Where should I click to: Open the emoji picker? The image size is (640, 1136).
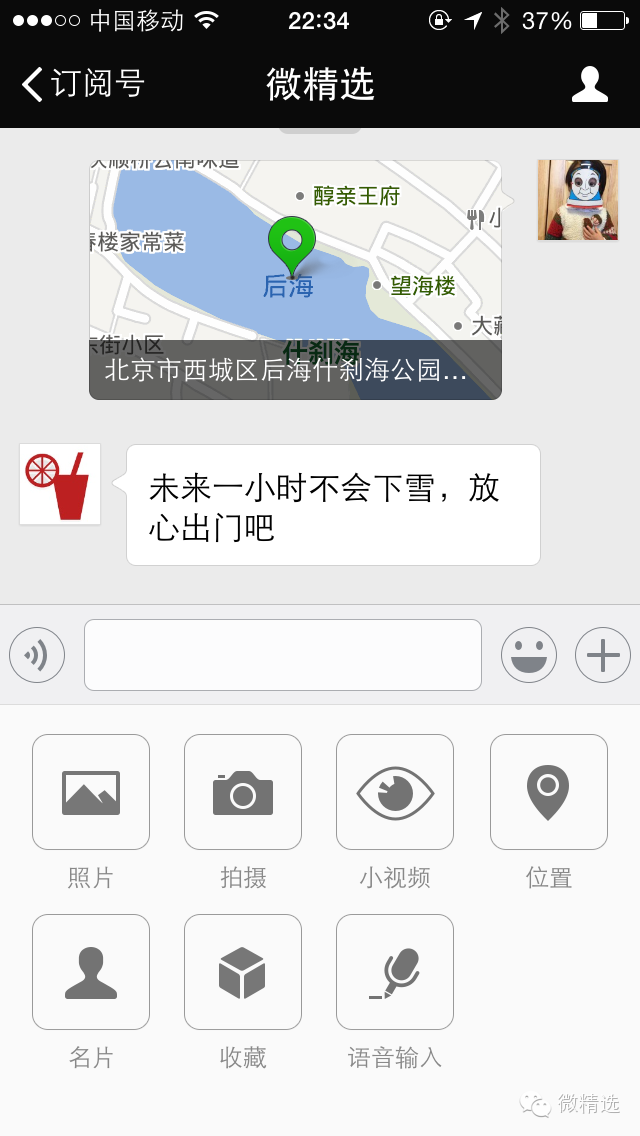tap(529, 655)
